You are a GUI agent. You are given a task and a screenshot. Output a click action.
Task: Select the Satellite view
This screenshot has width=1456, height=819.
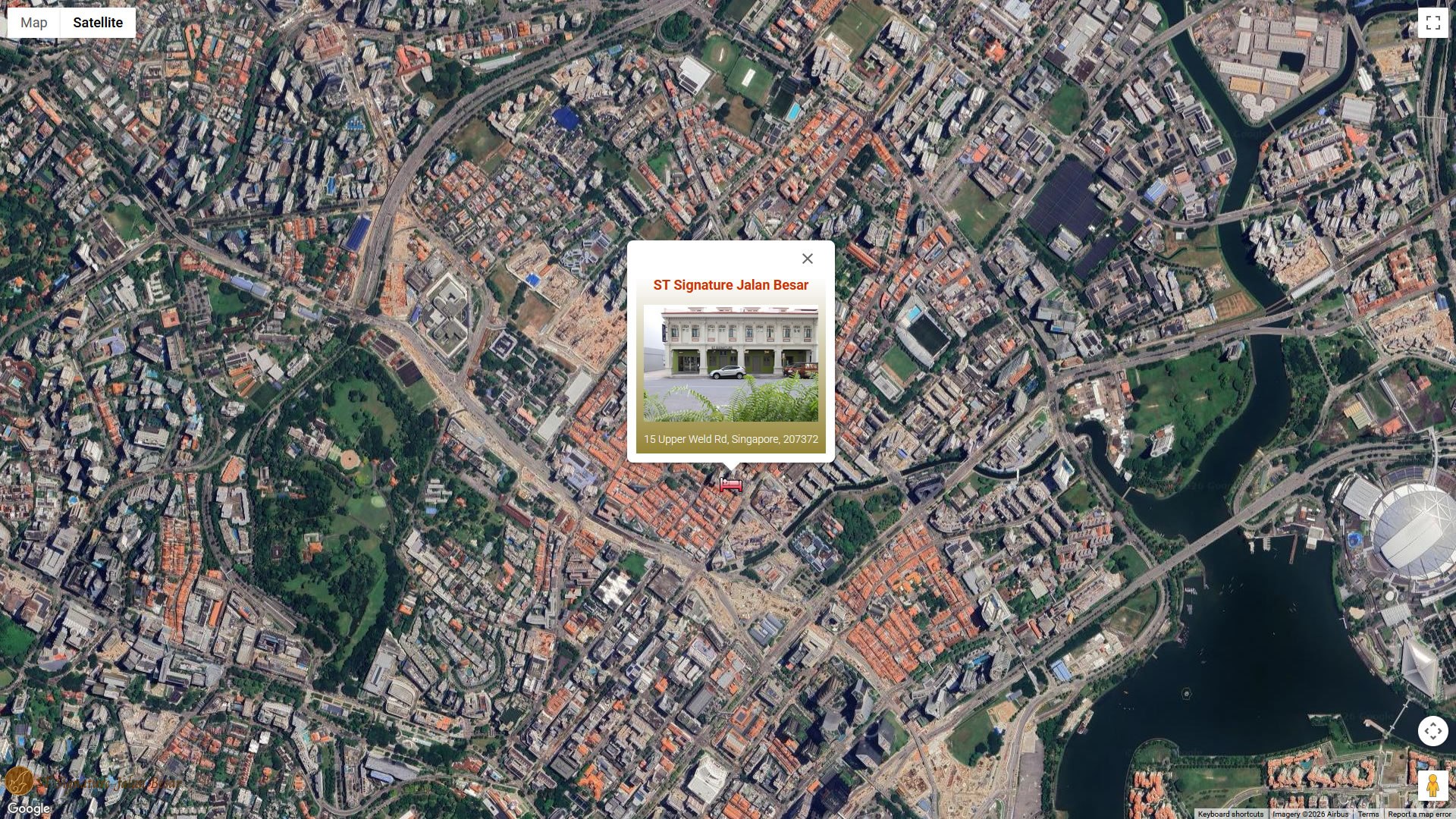click(x=98, y=23)
